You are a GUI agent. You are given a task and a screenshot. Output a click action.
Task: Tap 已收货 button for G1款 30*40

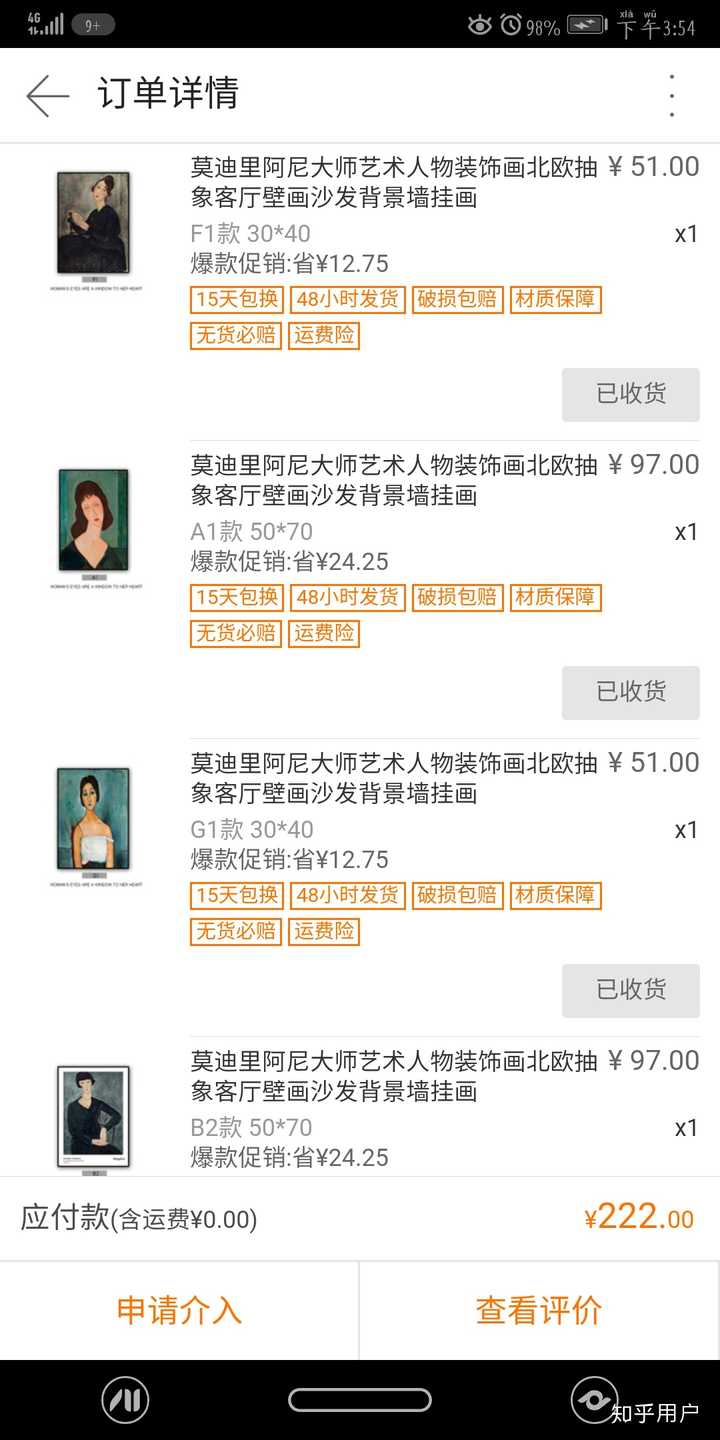click(x=630, y=990)
